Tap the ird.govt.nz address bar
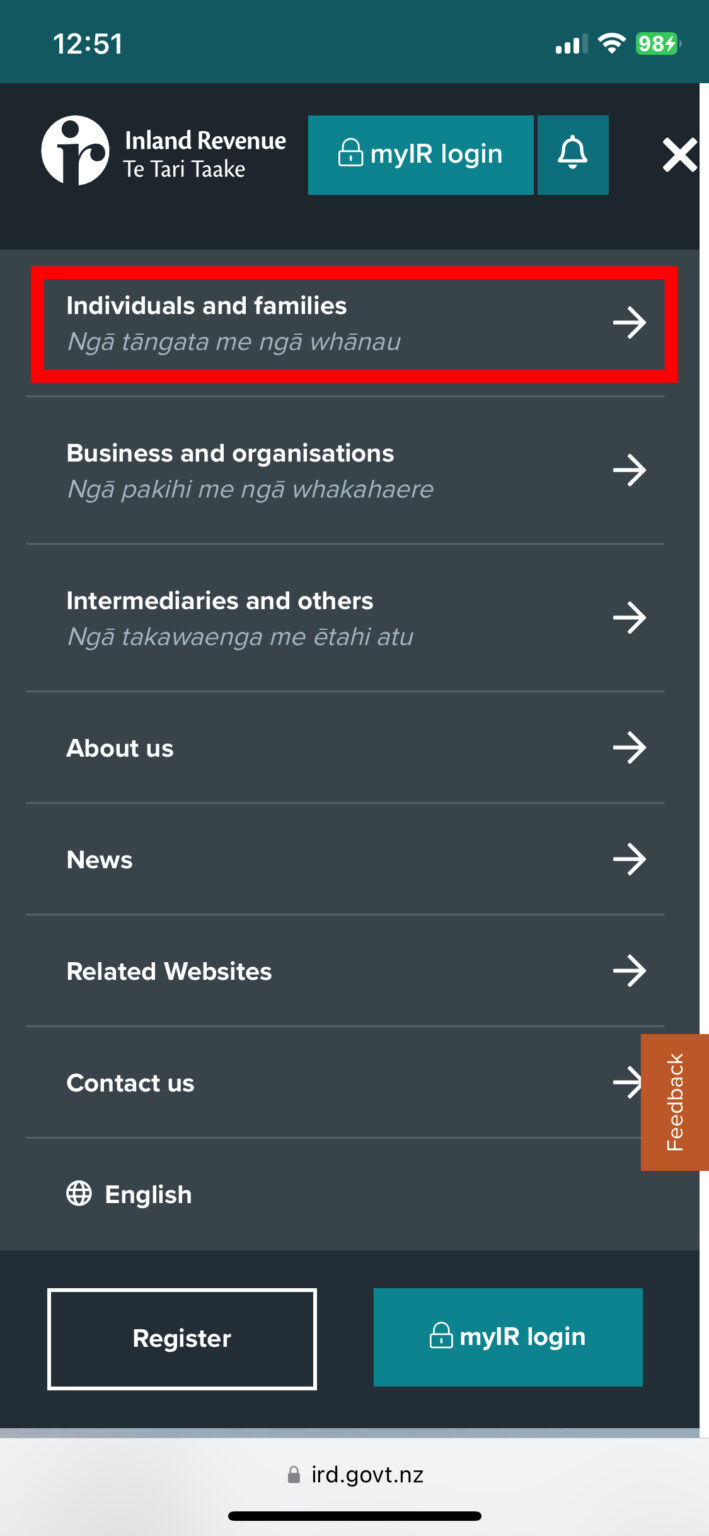Image resolution: width=709 pixels, height=1536 pixels. [355, 1475]
